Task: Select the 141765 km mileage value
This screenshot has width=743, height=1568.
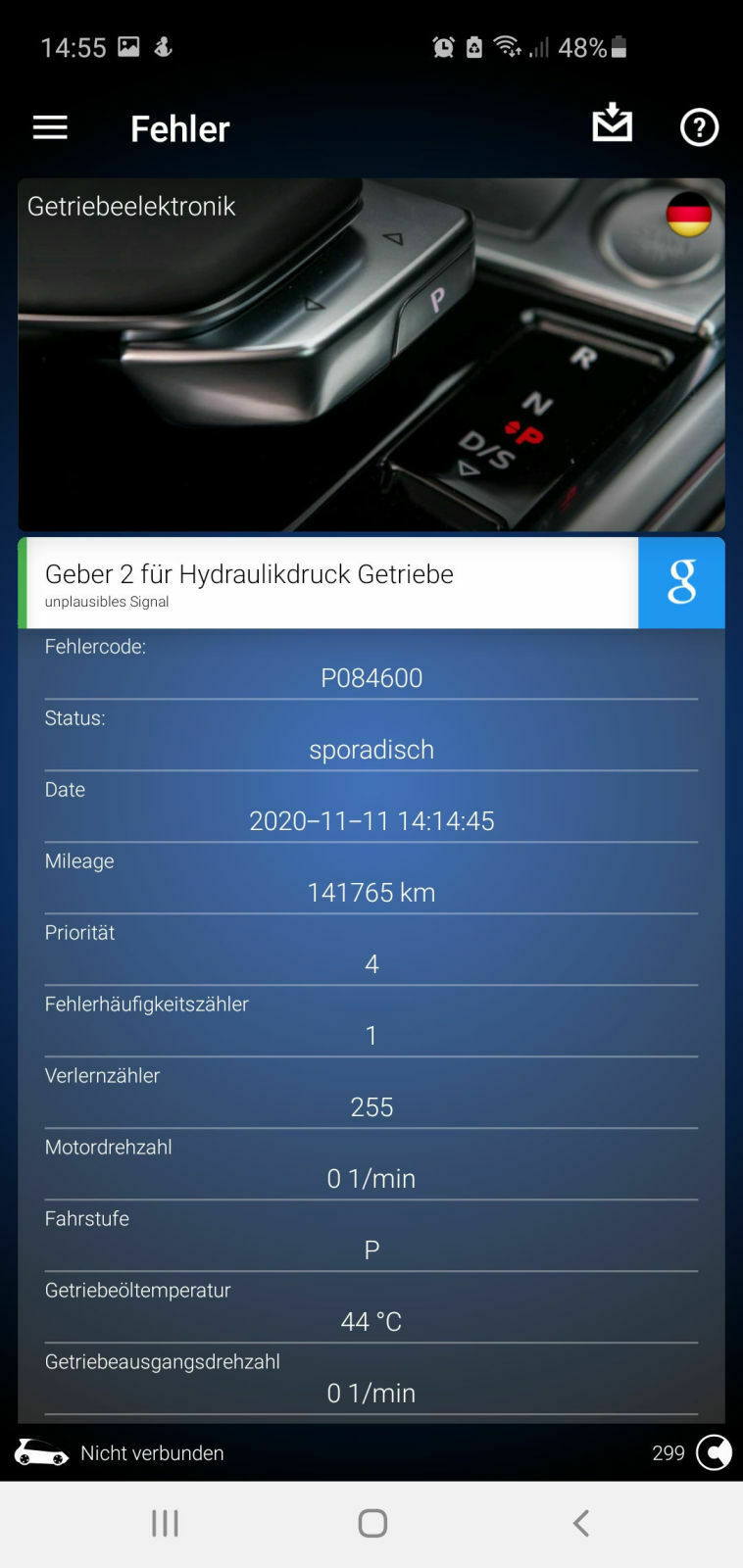Action: pyautogui.click(x=371, y=892)
